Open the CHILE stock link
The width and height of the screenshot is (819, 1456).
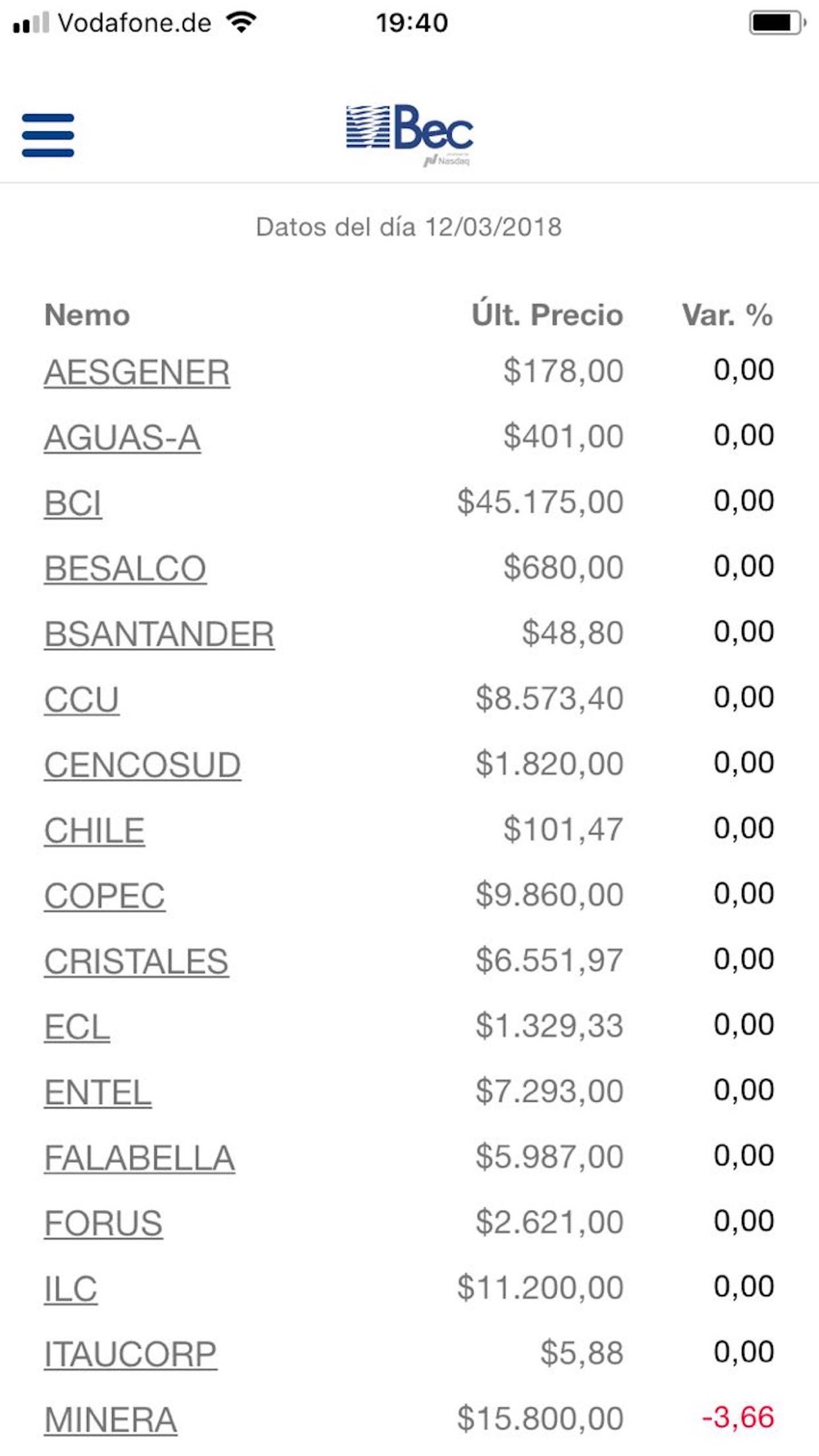click(x=94, y=831)
